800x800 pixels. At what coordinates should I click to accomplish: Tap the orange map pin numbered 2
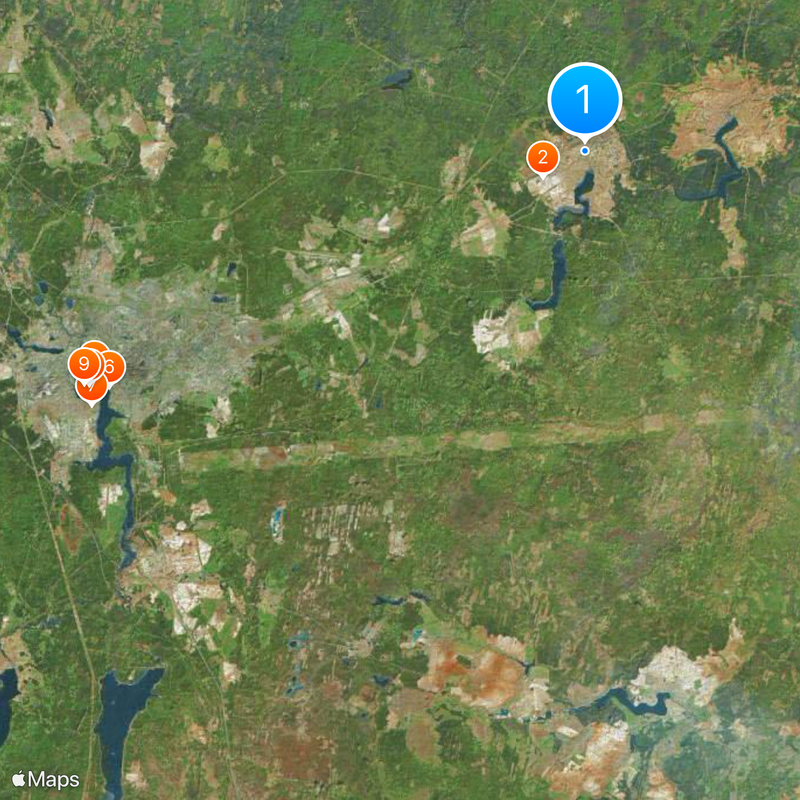pos(542,156)
